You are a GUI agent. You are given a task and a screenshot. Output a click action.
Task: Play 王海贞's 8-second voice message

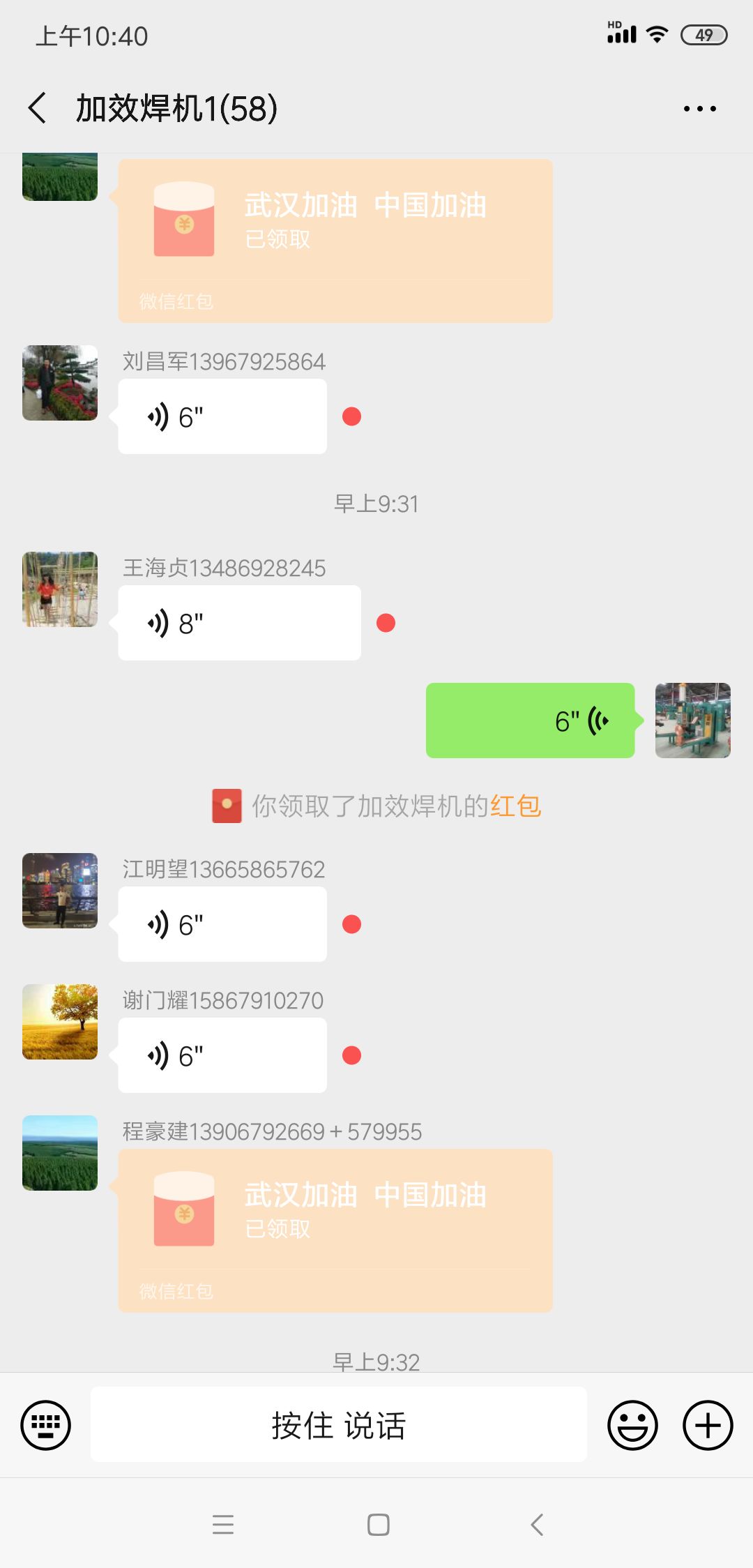pyautogui.click(x=238, y=624)
